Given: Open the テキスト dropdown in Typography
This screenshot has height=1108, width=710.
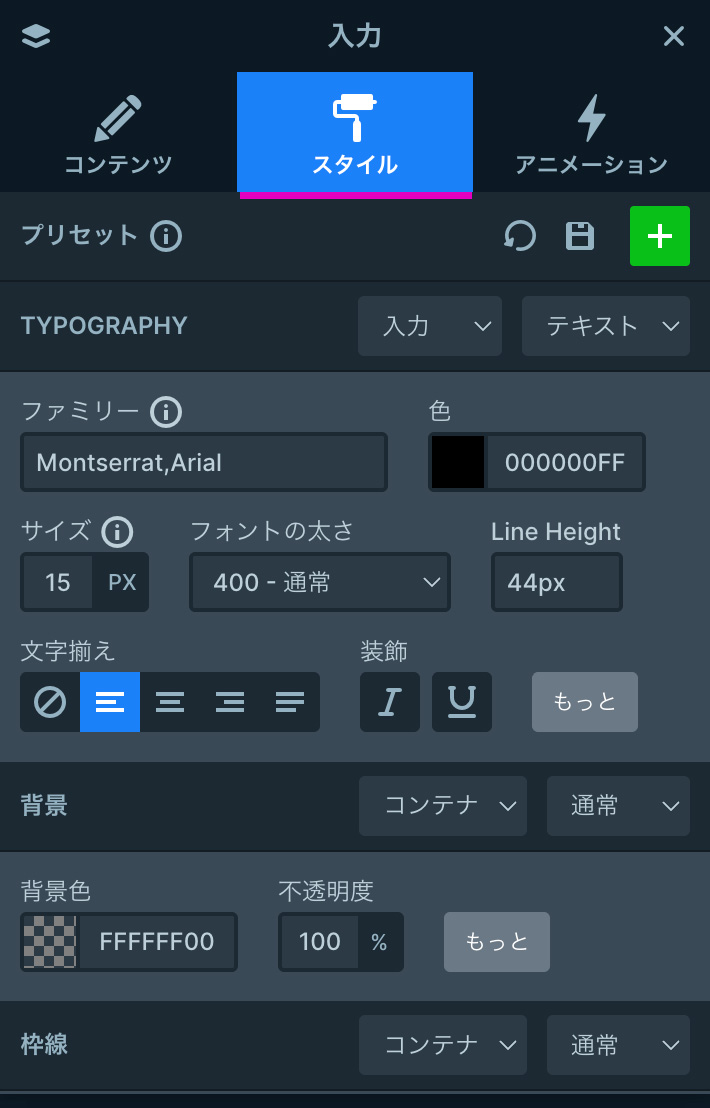Looking at the screenshot, I should click(x=606, y=326).
